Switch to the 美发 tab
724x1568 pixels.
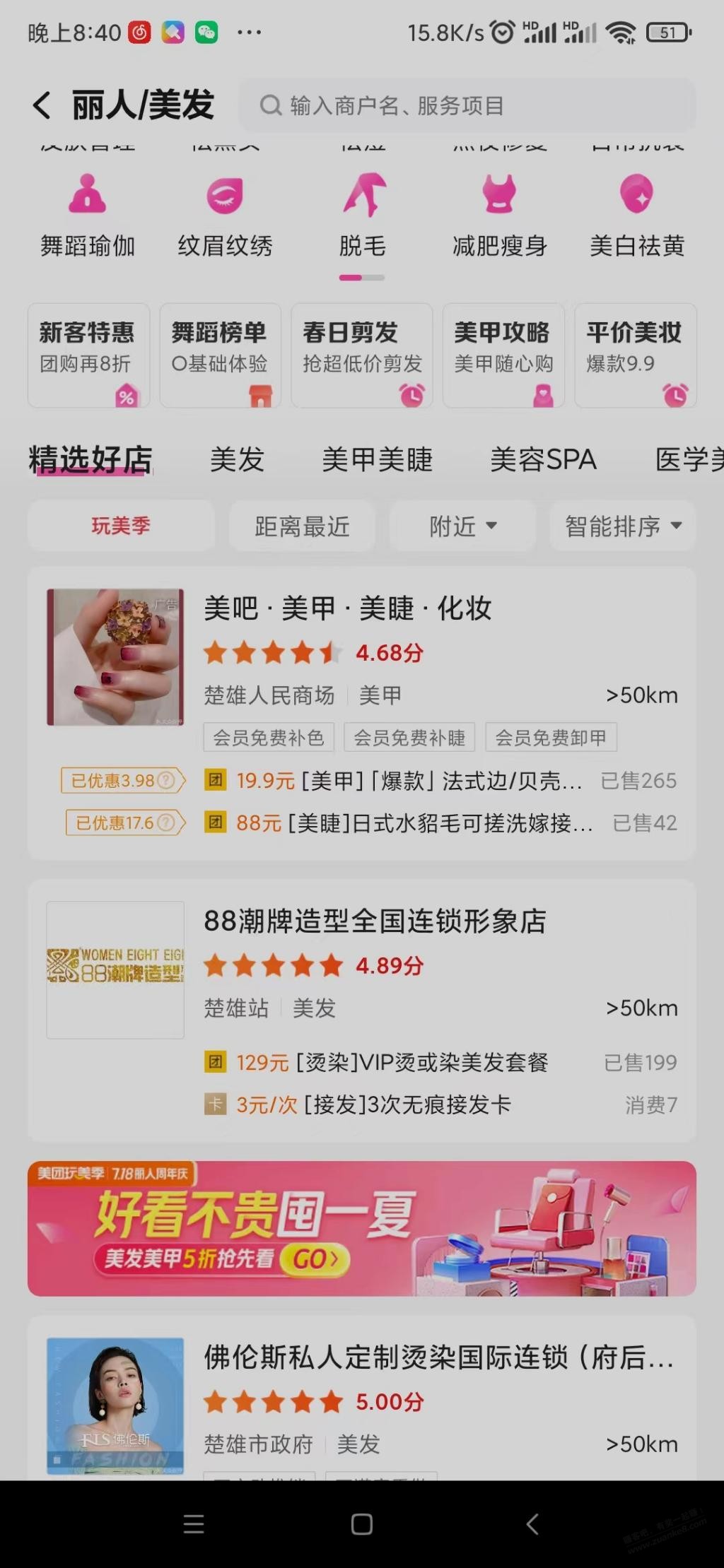(237, 460)
